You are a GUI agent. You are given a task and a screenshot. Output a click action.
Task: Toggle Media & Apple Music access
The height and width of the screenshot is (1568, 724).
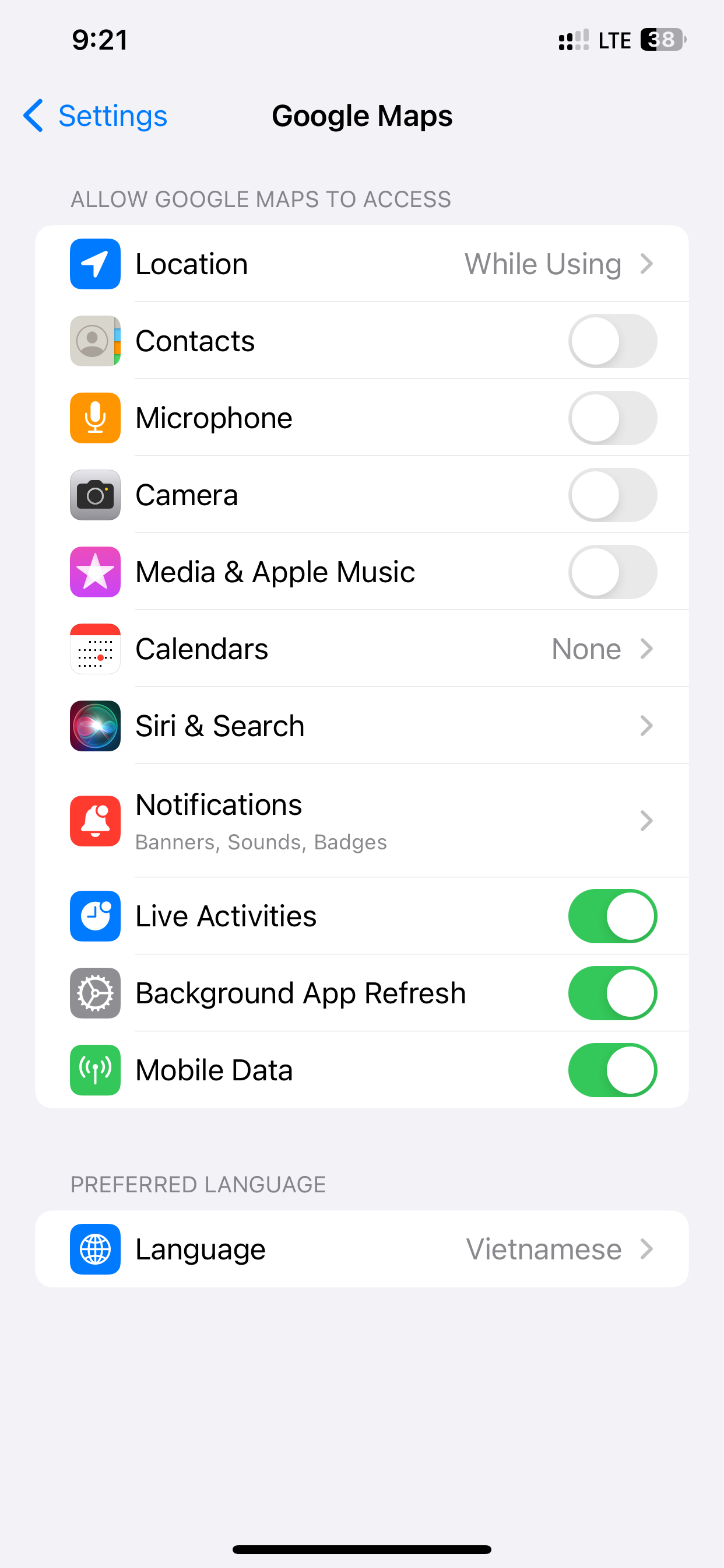point(612,572)
